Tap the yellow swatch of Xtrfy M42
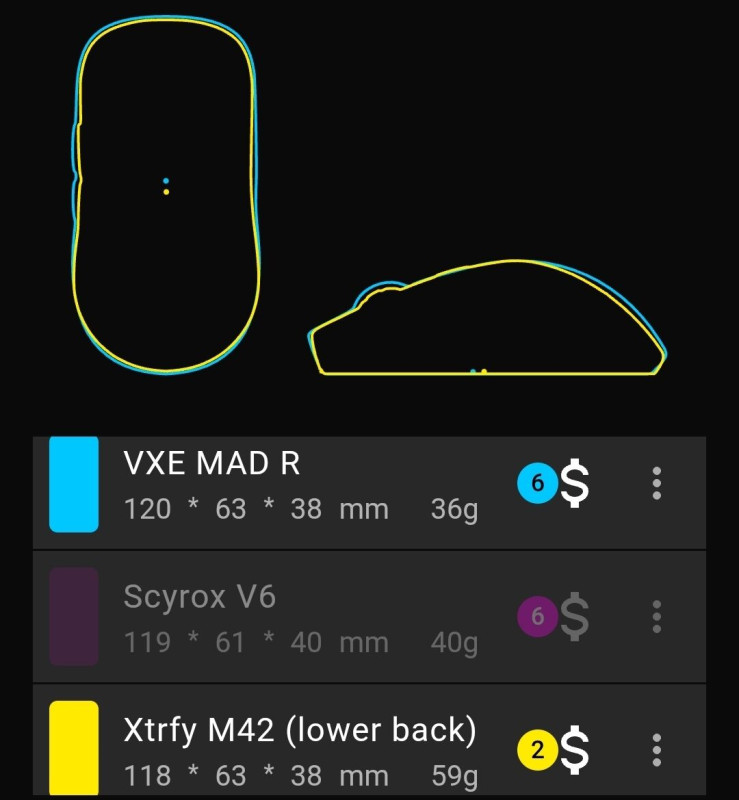This screenshot has width=739, height=800. click(74, 748)
